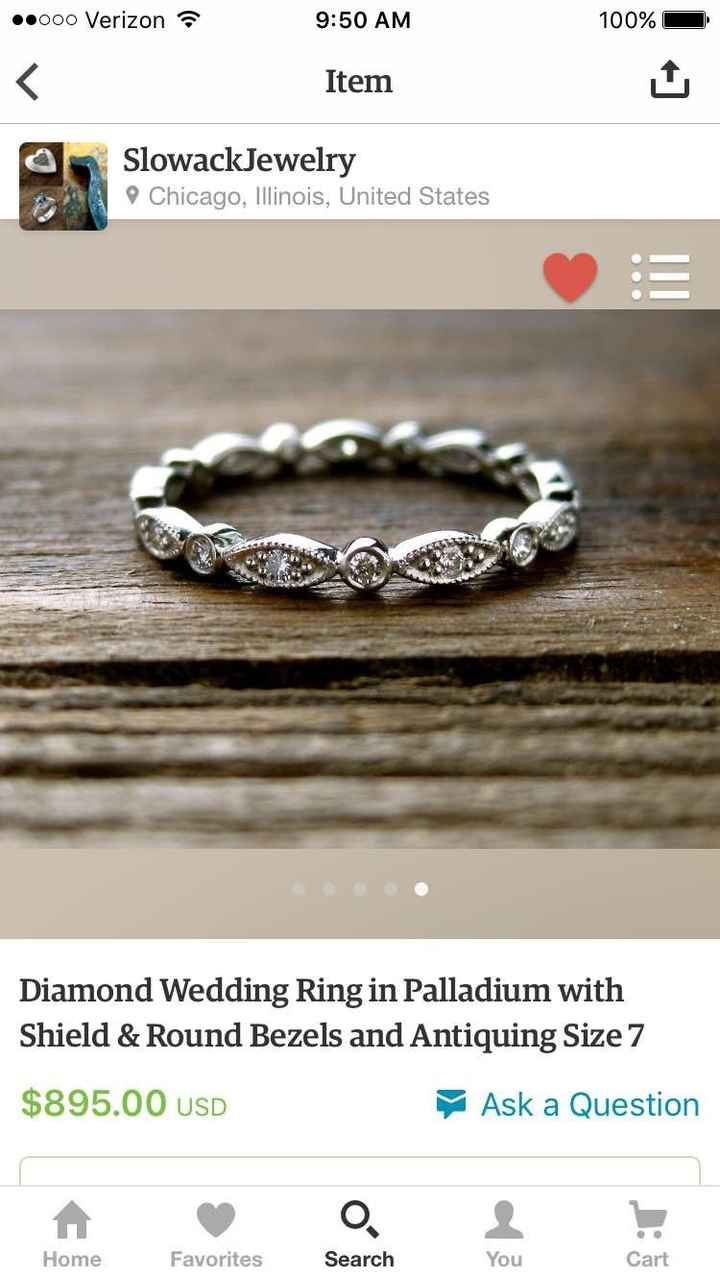Open the SlowackJewelry shop
The image size is (720, 1280).
pyautogui.click(x=239, y=161)
